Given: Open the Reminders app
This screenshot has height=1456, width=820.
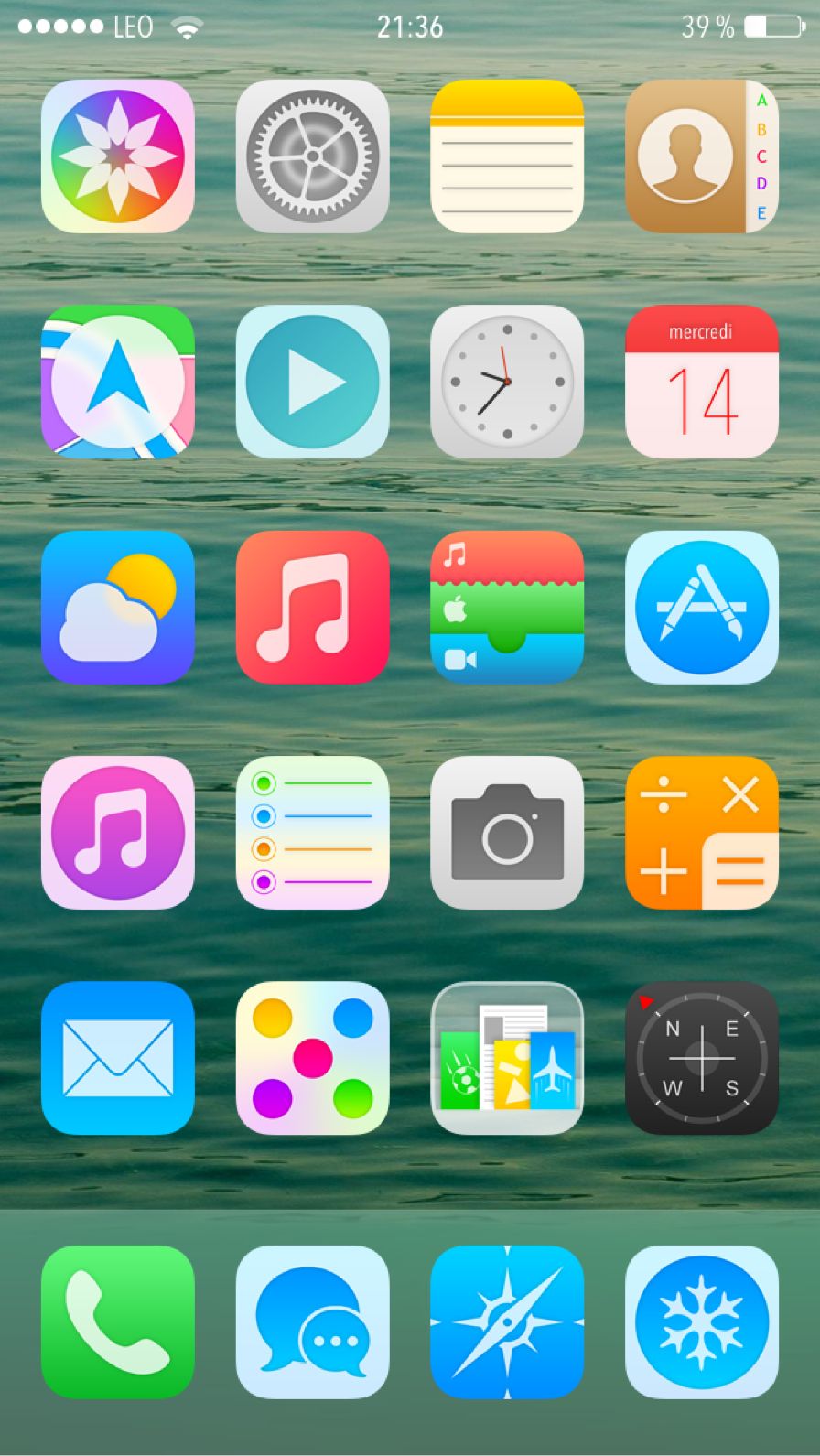Looking at the screenshot, I should coord(312,833).
